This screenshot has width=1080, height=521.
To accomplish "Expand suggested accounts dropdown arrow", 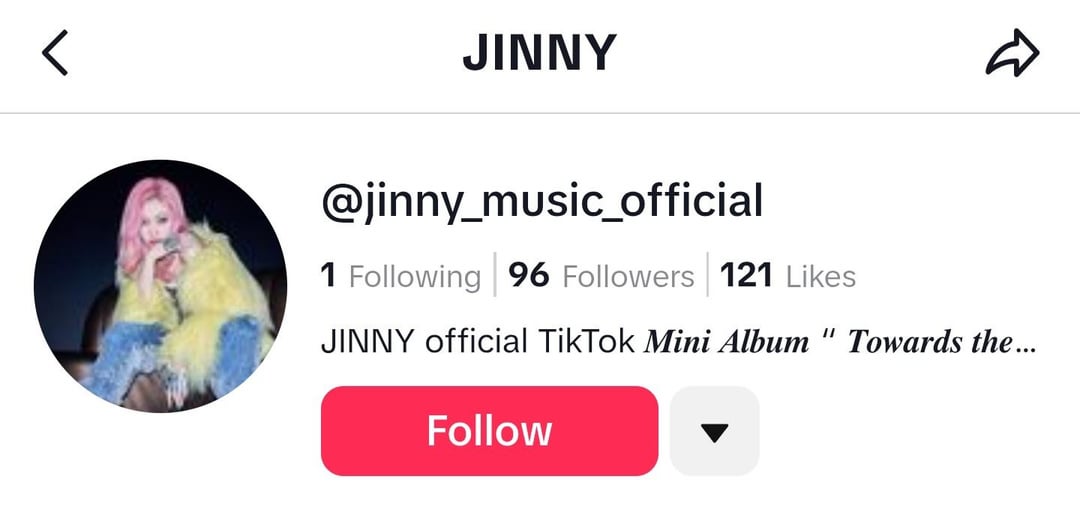I will (x=714, y=431).
